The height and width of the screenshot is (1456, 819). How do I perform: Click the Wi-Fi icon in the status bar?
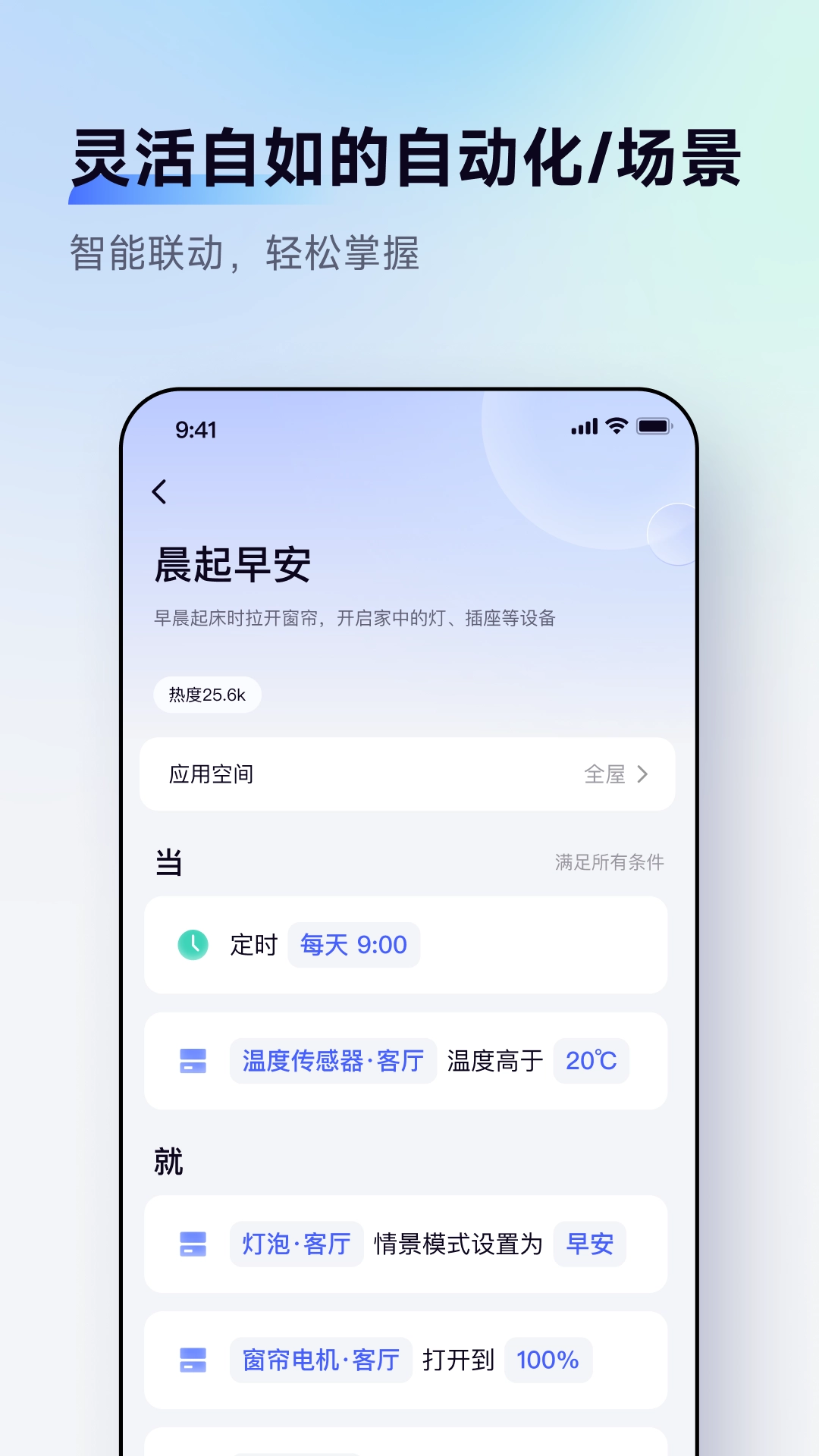coord(615,428)
